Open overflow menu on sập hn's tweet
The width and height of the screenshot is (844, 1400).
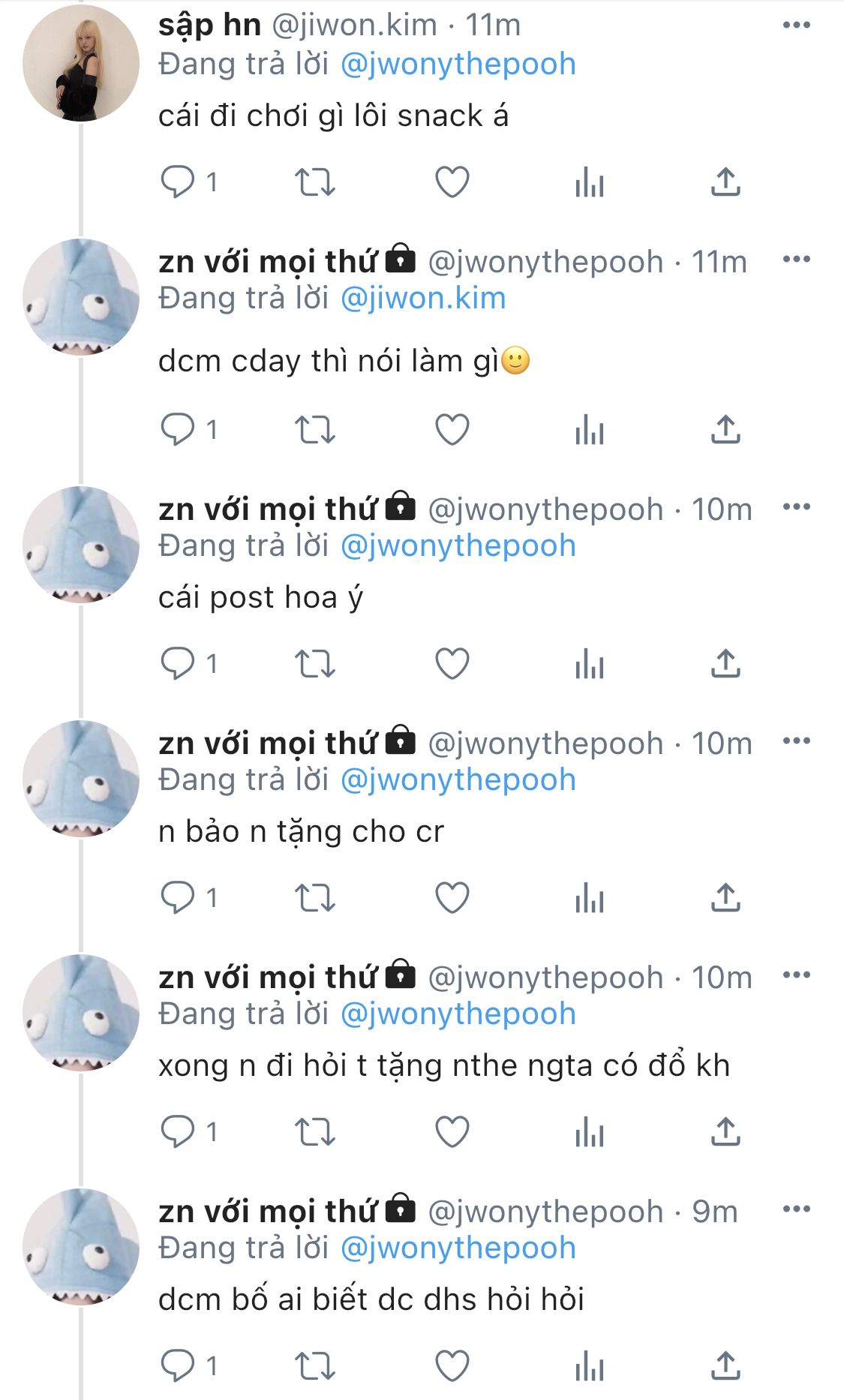[x=796, y=25]
